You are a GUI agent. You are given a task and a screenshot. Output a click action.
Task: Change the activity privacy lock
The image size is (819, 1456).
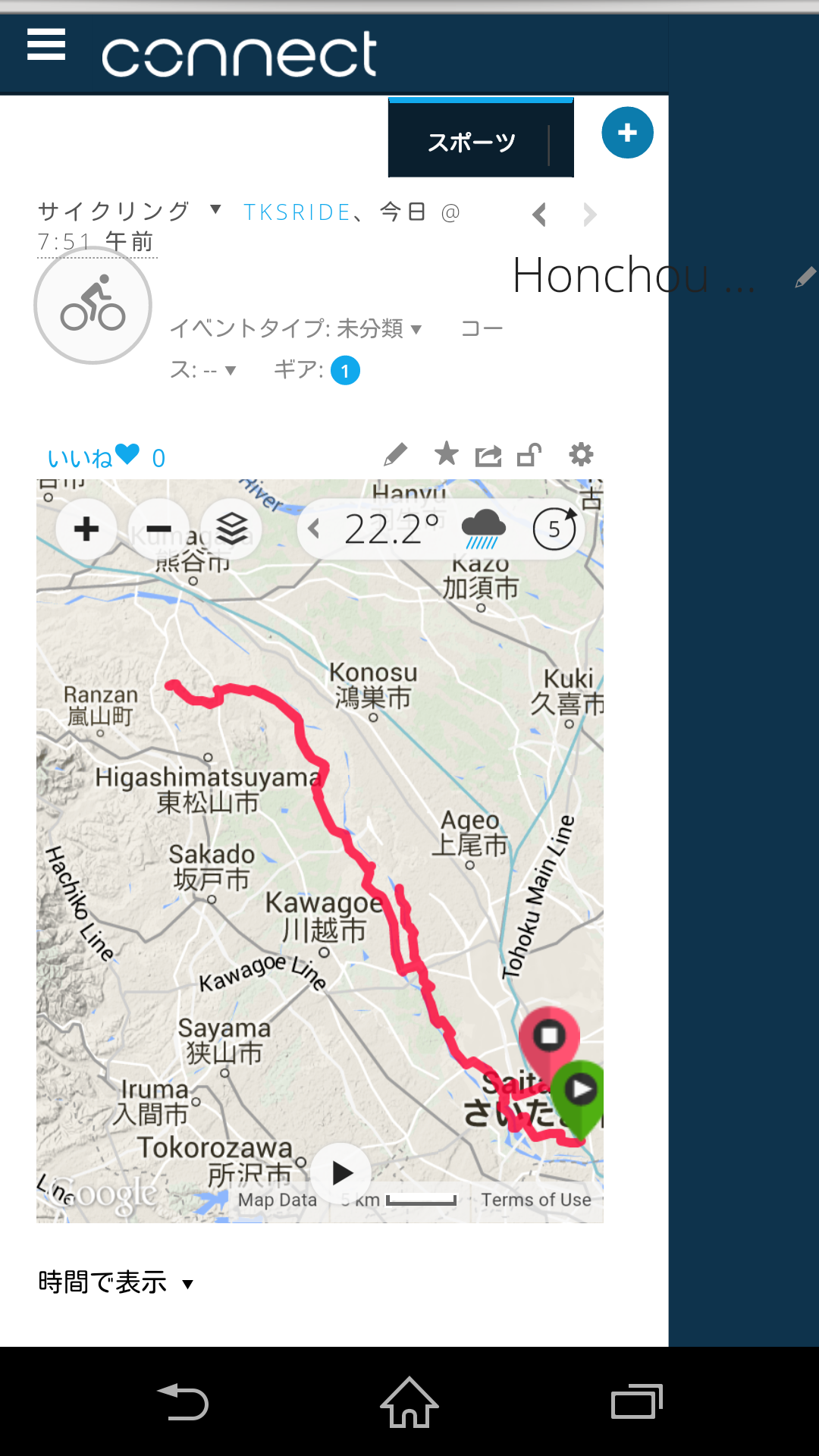tap(529, 455)
